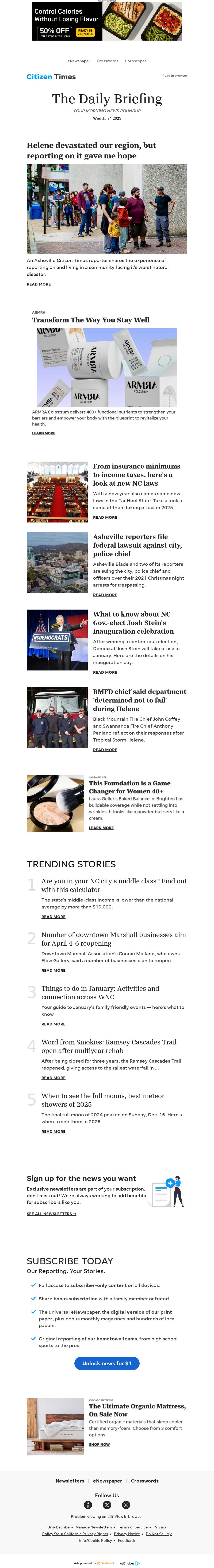
Task: Read more about Josh Stein's inauguration
Action: click(x=105, y=672)
